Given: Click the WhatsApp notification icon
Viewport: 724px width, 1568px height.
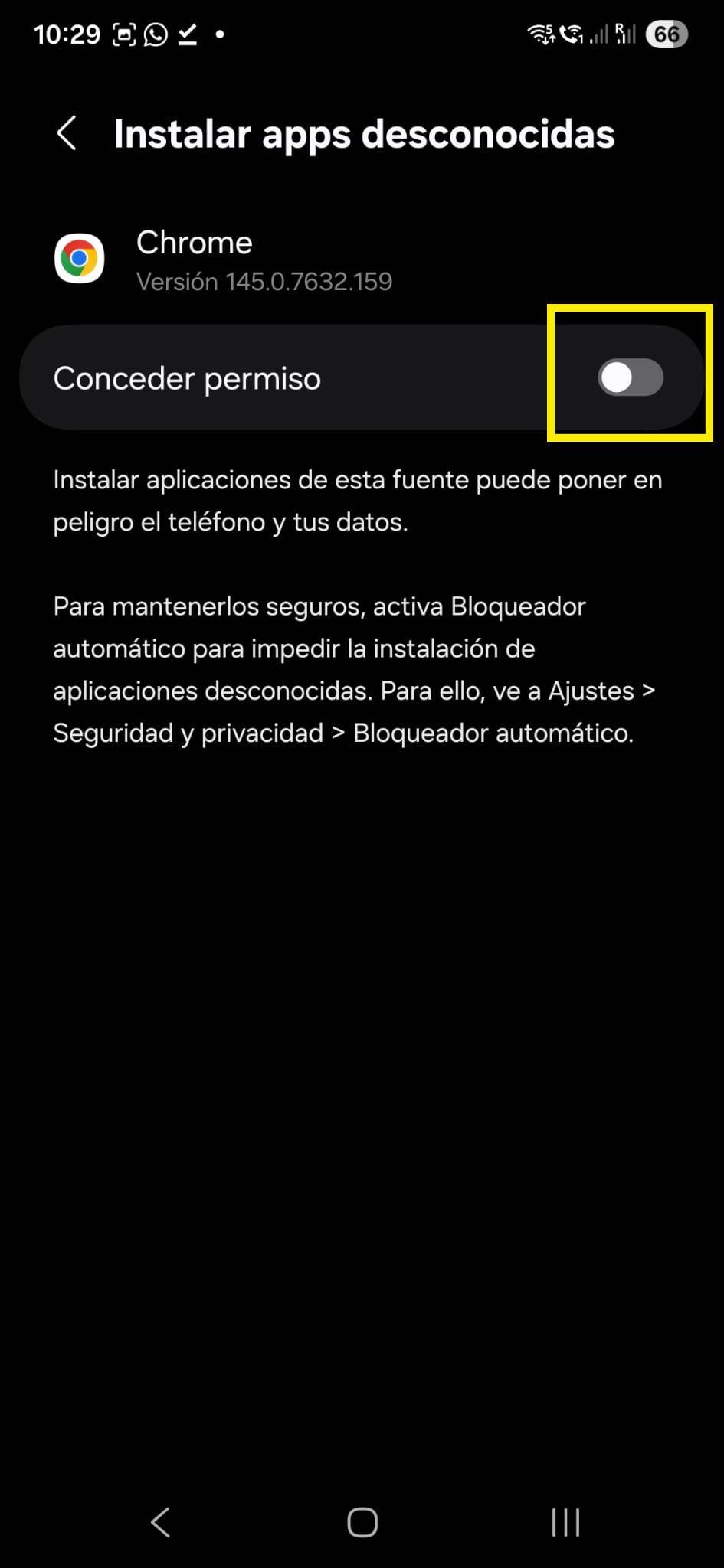Looking at the screenshot, I should click(155, 34).
